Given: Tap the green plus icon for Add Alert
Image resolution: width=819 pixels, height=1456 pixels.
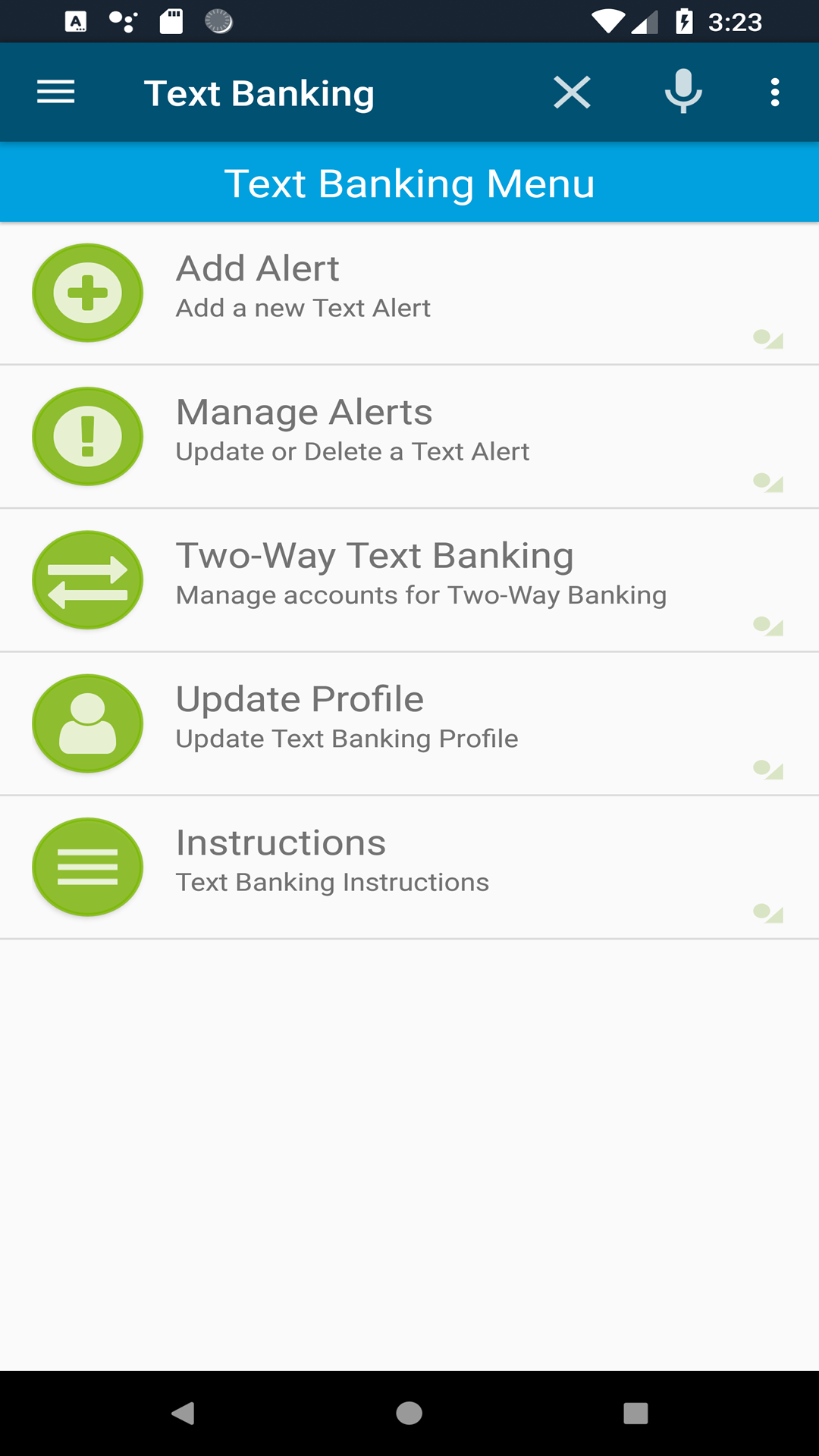Looking at the screenshot, I should pos(87,292).
